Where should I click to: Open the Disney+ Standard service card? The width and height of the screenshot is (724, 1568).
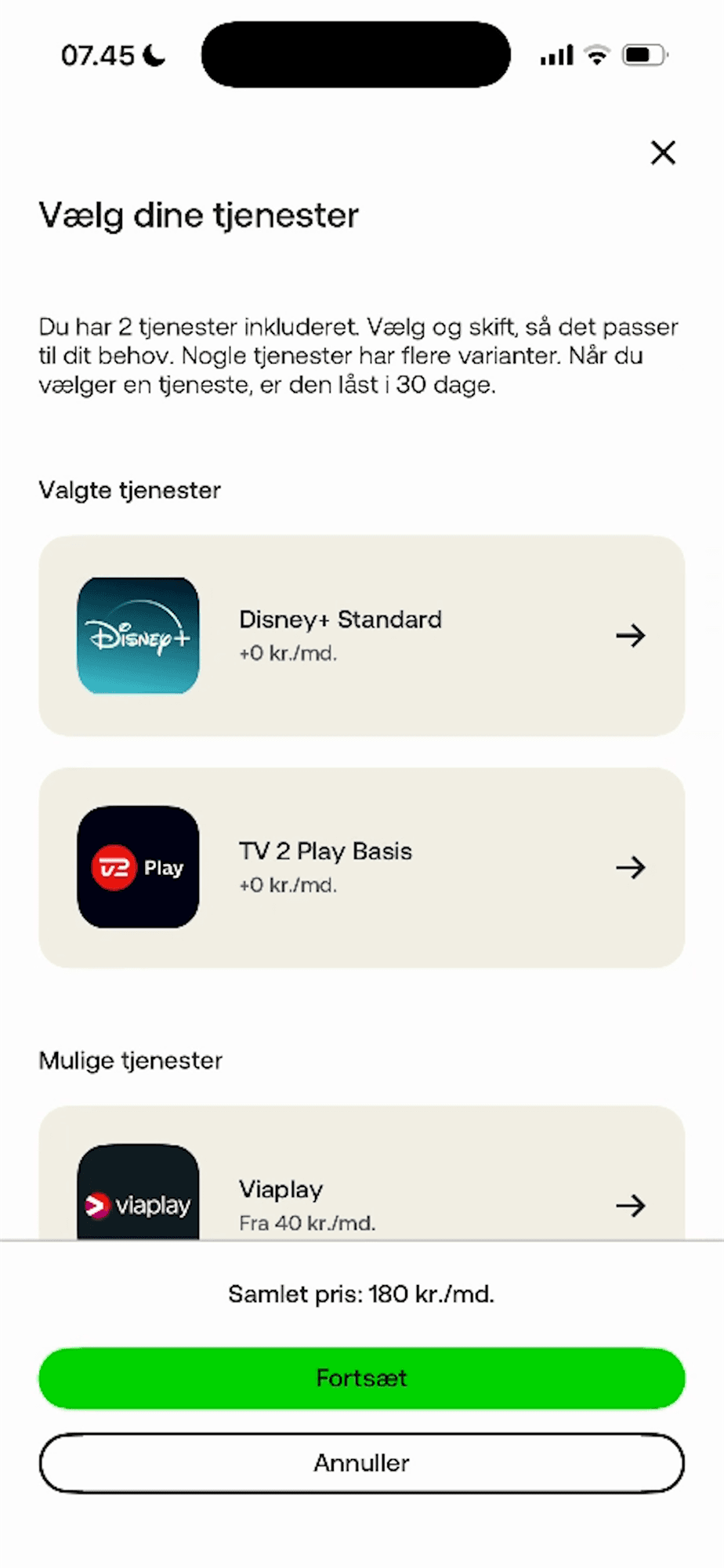coord(362,636)
